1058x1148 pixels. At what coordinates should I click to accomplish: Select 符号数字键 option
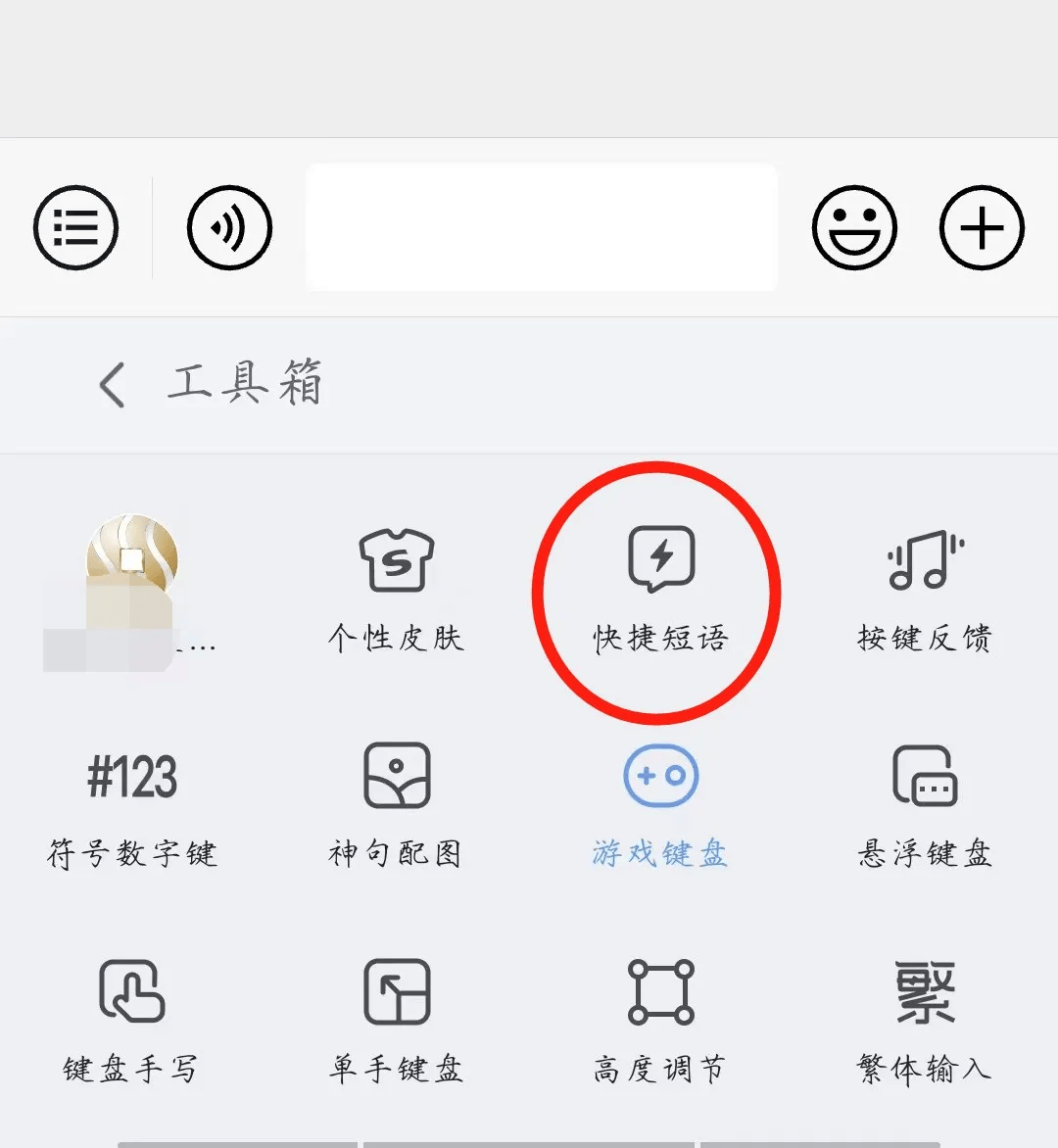click(132, 806)
